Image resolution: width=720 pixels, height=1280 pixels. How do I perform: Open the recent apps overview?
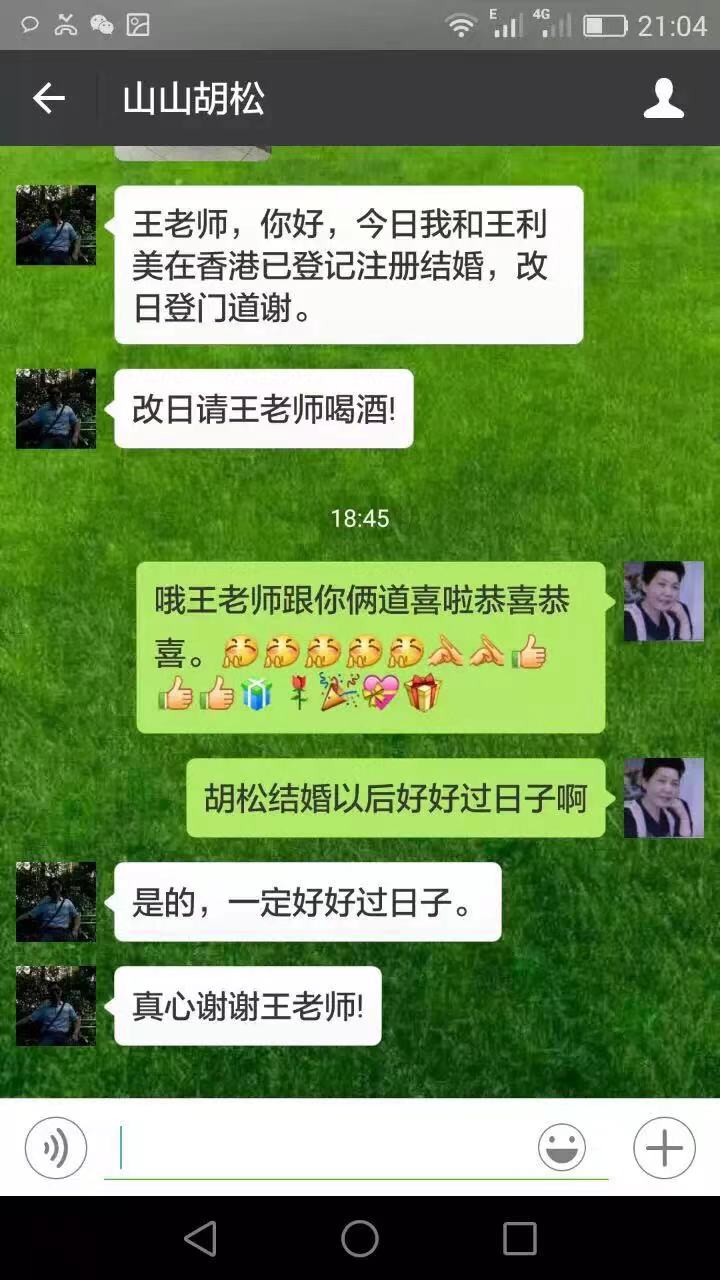point(519,1239)
